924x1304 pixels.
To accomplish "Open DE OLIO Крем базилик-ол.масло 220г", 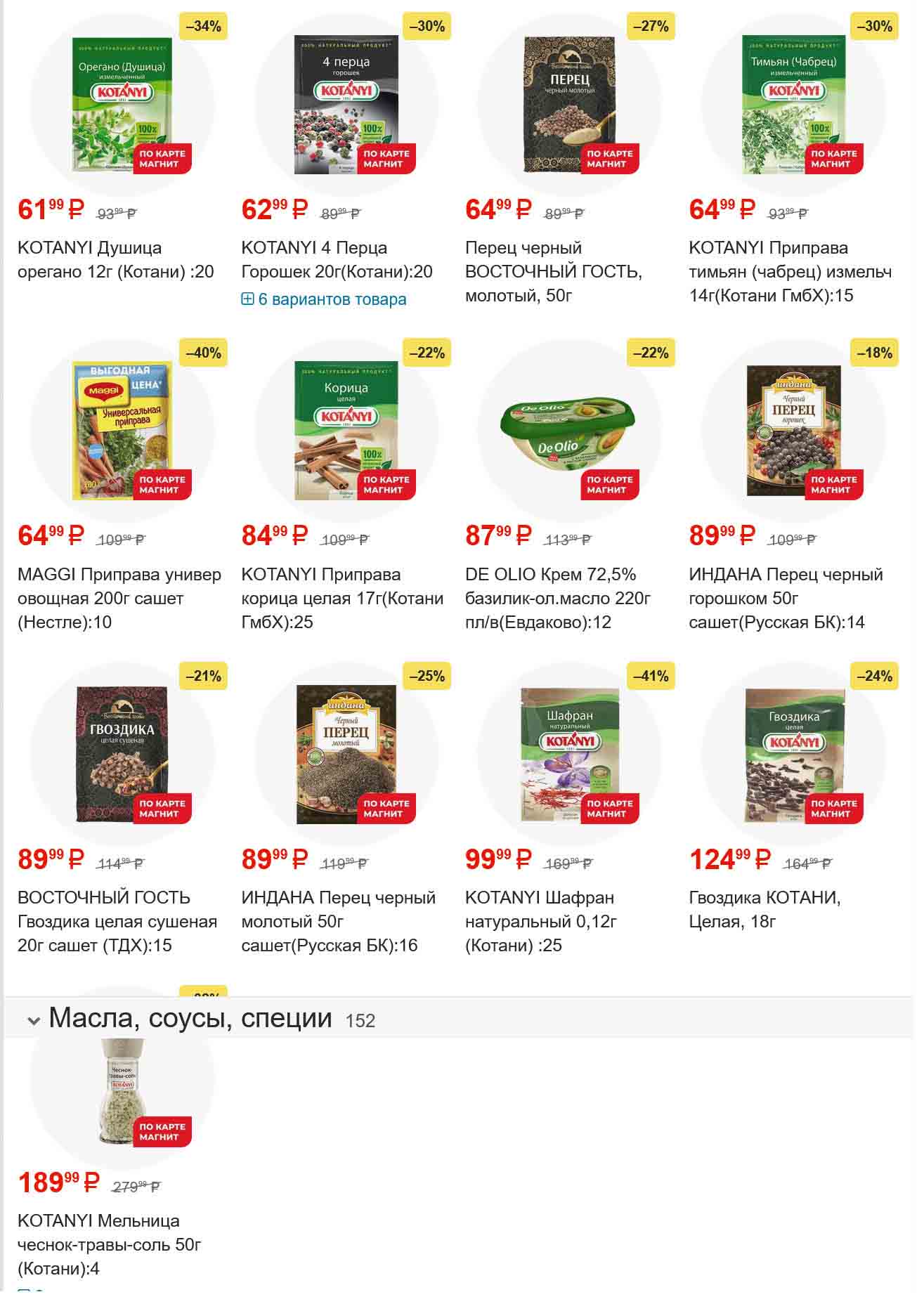I will 557,598.
